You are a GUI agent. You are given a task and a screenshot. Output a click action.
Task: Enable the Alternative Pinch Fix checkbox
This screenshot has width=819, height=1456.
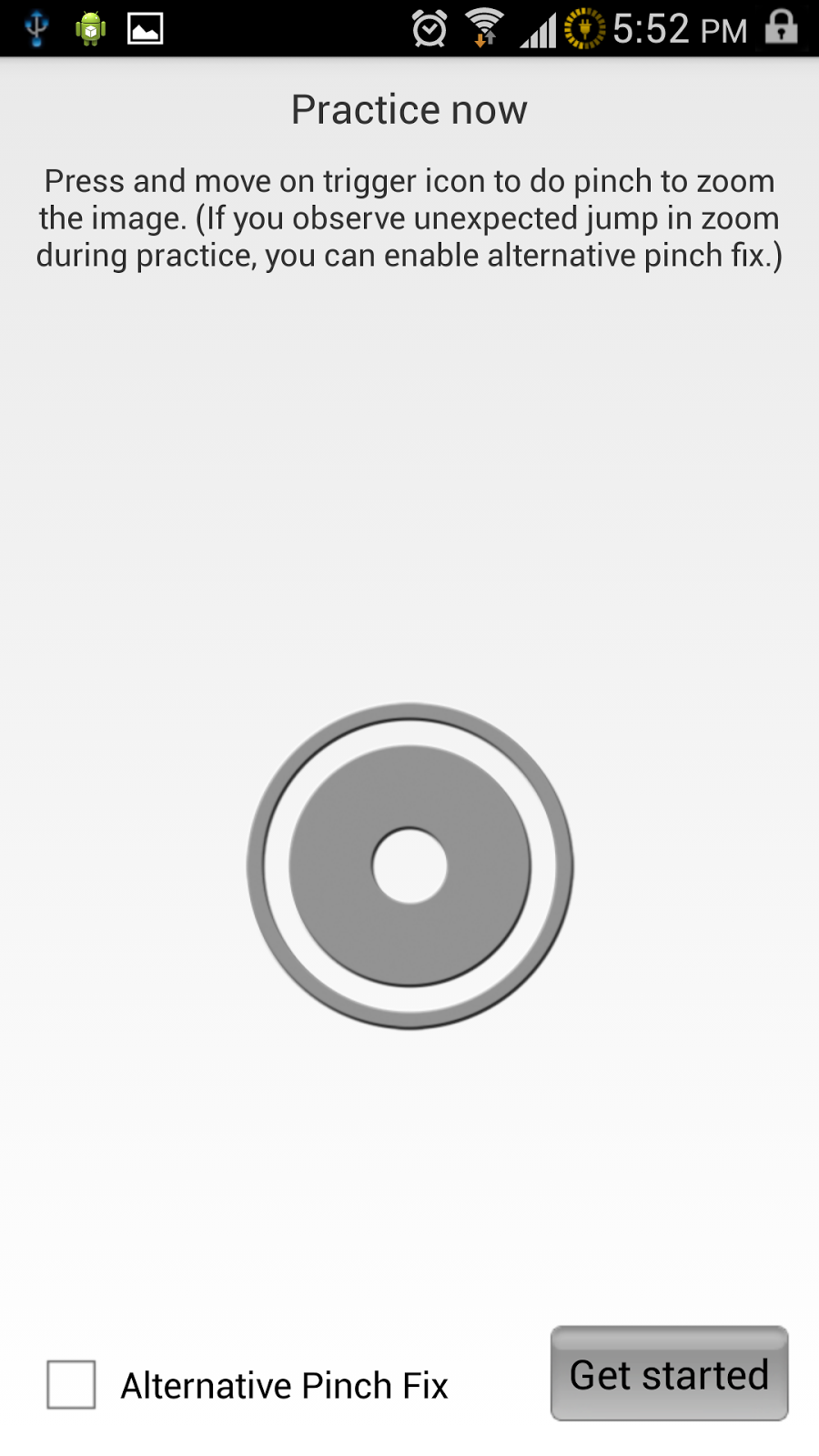tap(71, 1384)
